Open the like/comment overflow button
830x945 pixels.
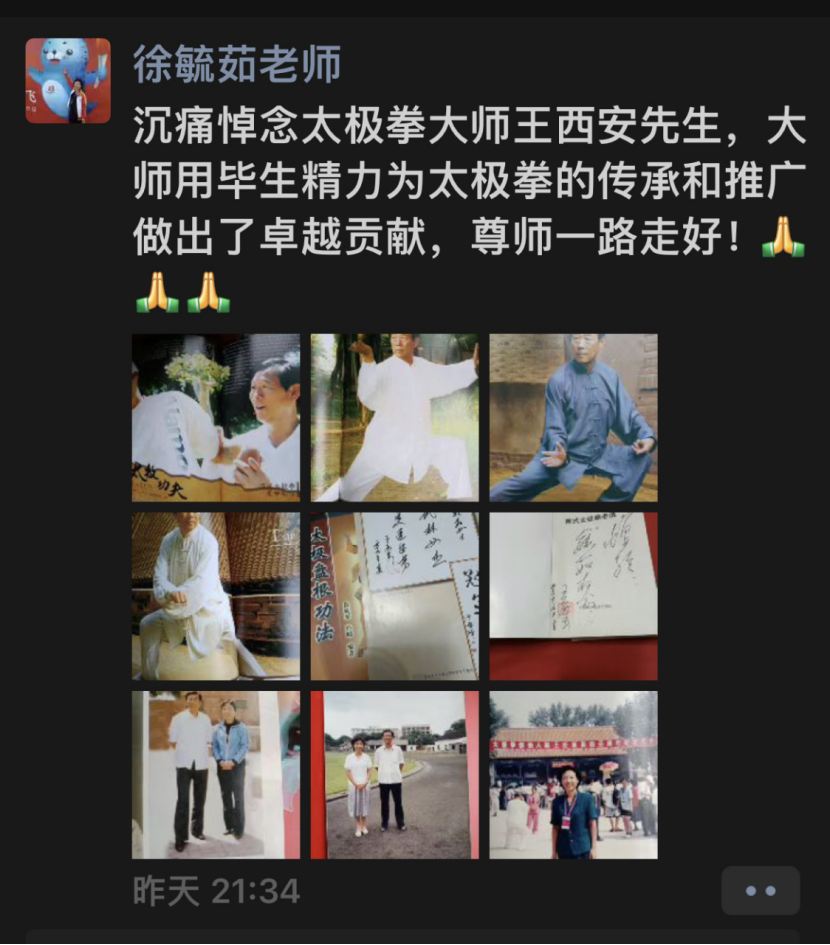tap(760, 890)
